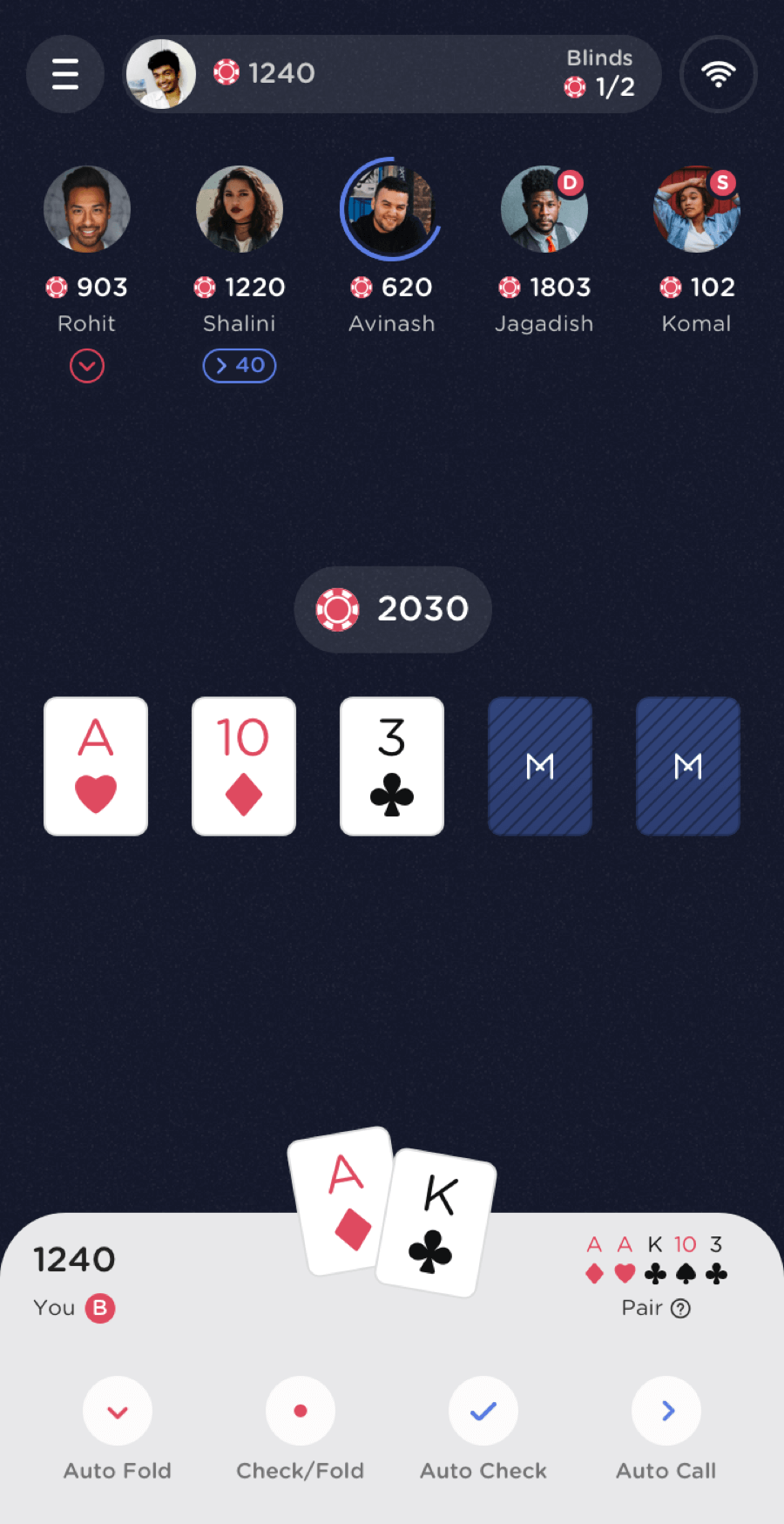Open the Pair hand ranking help
The width and height of the screenshot is (784, 1524).
tap(681, 1308)
